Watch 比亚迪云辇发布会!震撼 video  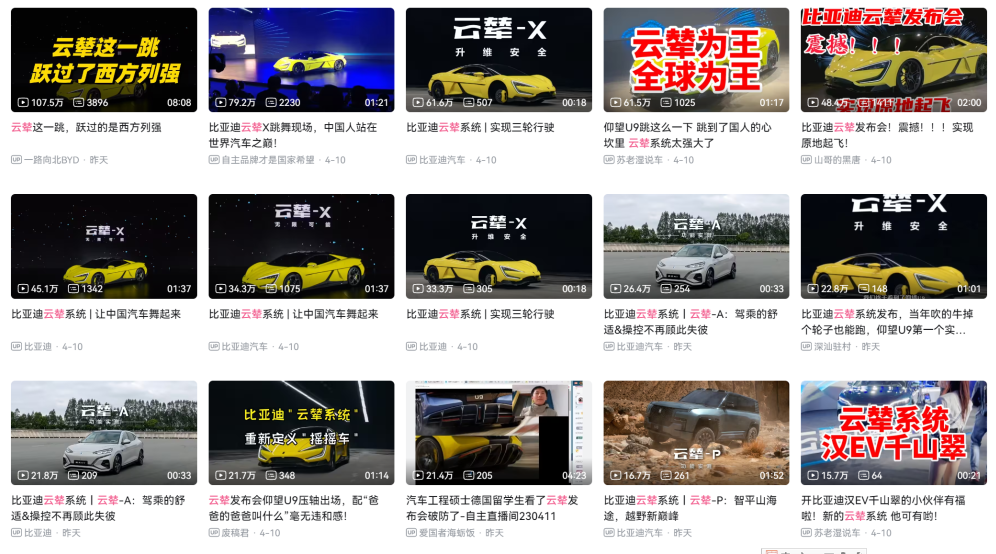[894, 60]
